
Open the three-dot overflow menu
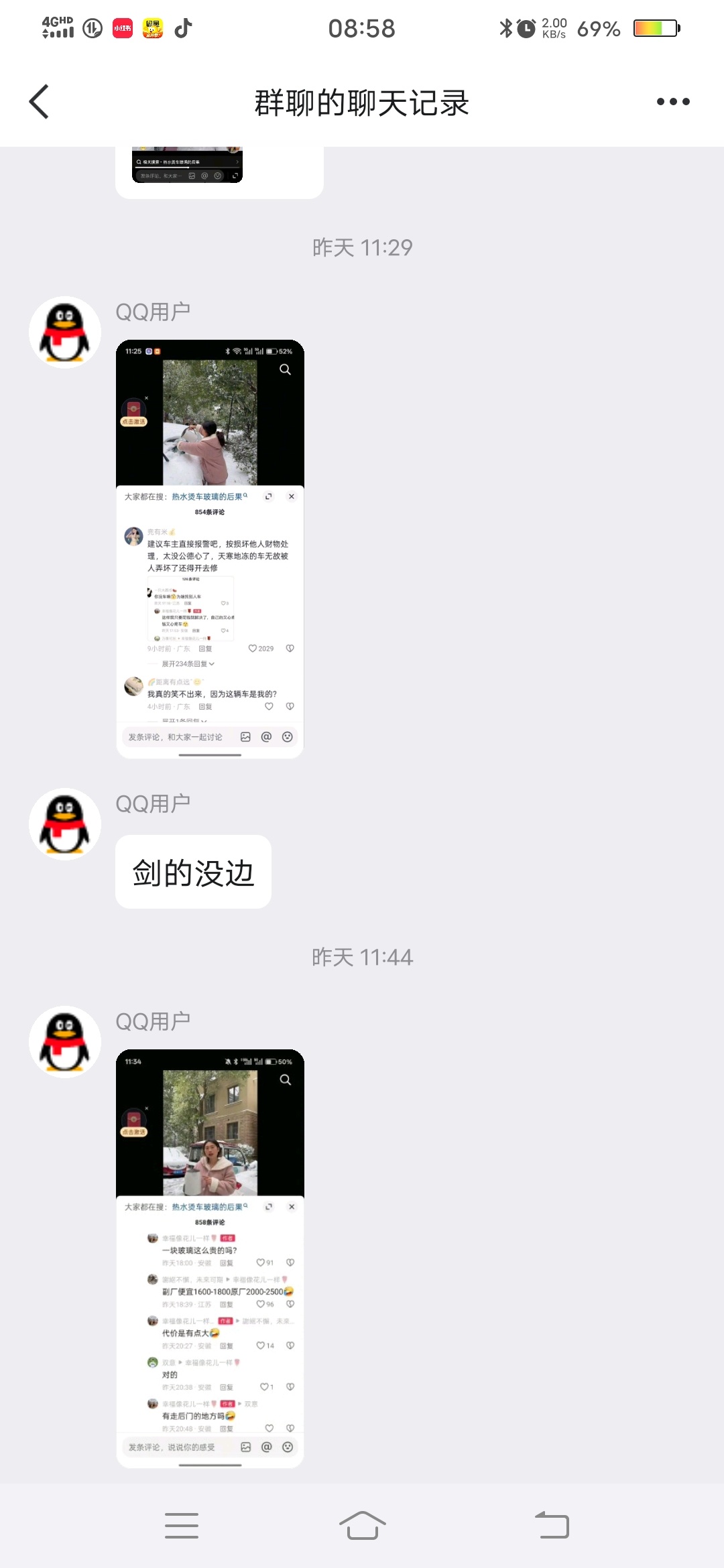coord(672,102)
